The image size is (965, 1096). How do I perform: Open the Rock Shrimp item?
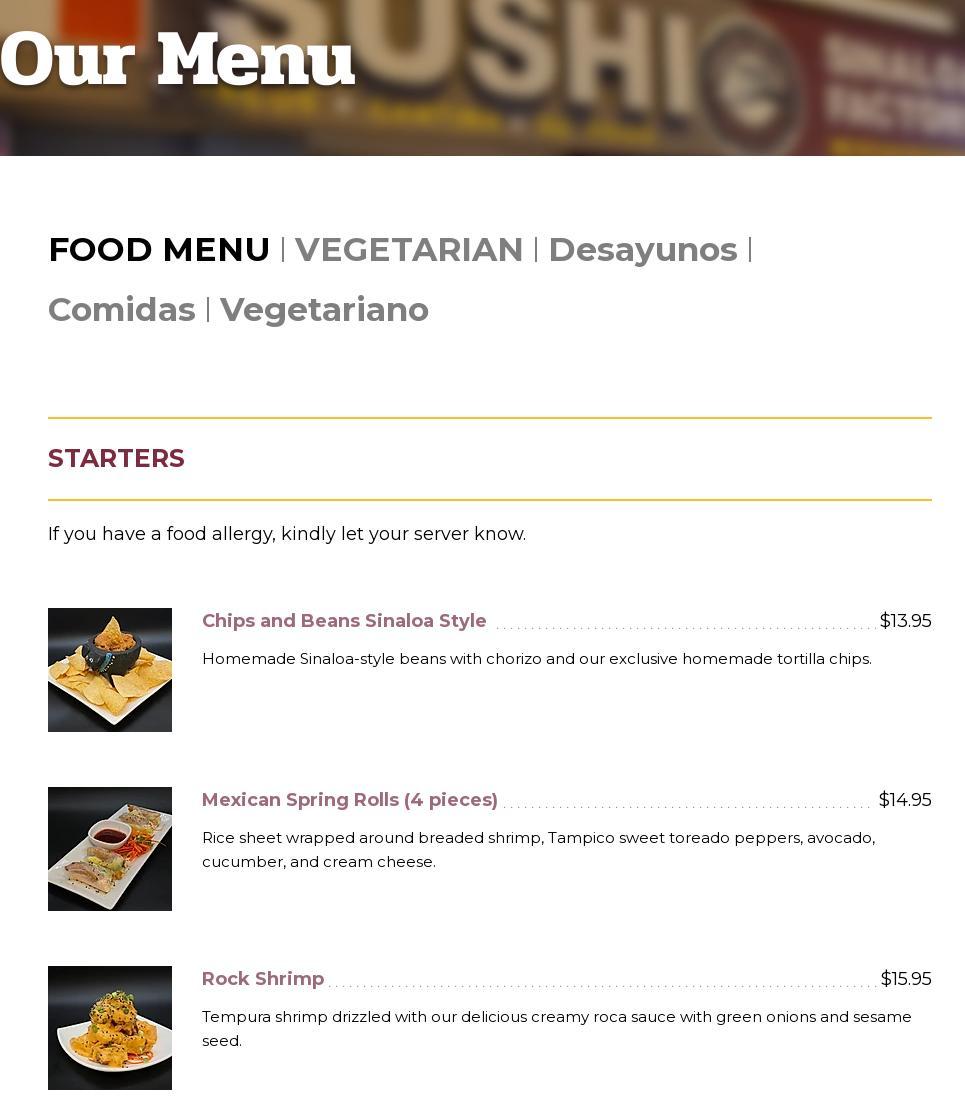263,979
